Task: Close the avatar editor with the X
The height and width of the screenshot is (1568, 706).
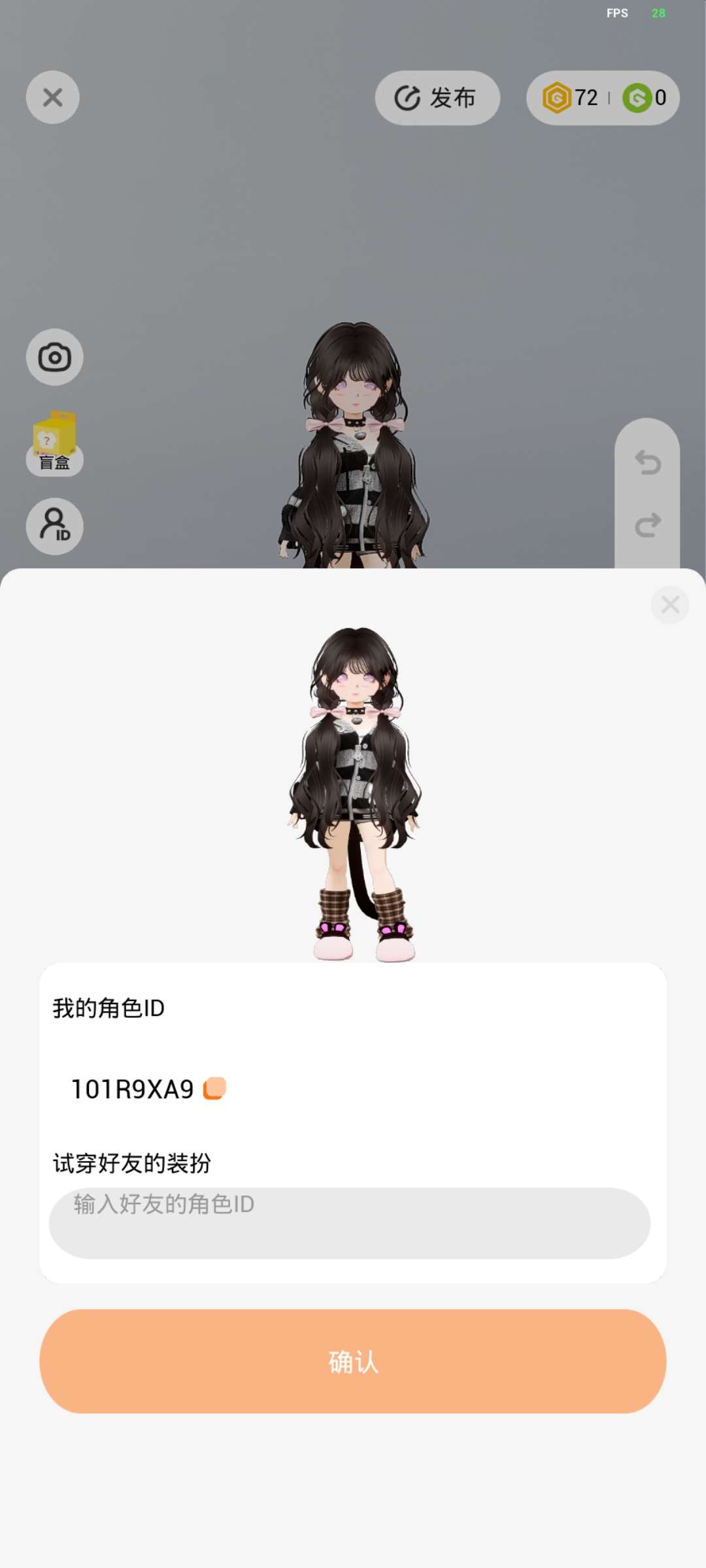Action: click(x=52, y=97)
